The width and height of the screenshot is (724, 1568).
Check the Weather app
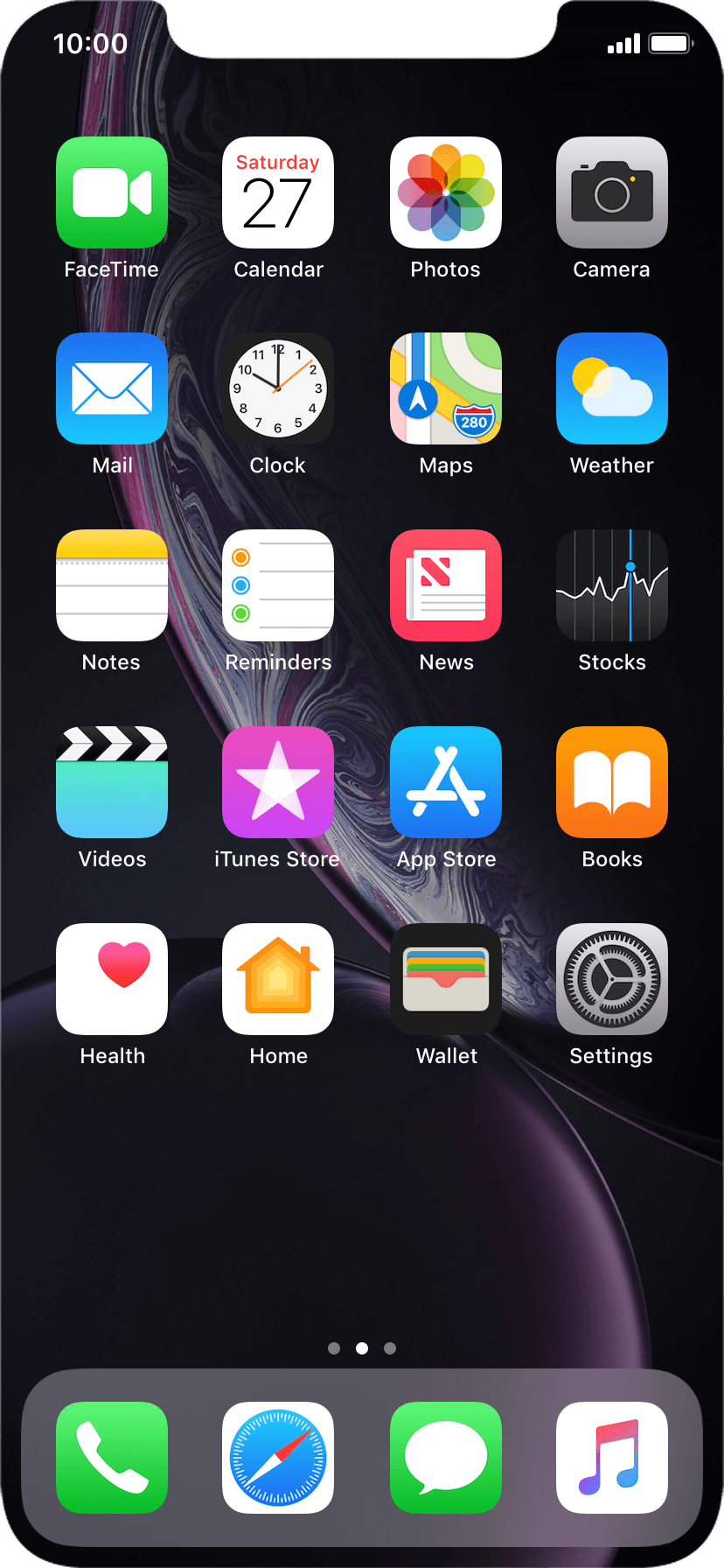(x=611, y=388)
